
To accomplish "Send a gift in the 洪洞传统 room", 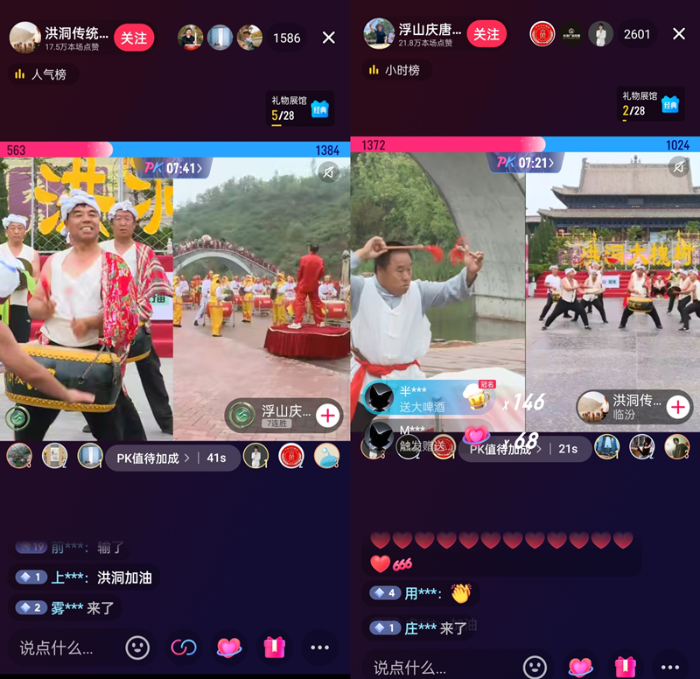I will [274, 648].
